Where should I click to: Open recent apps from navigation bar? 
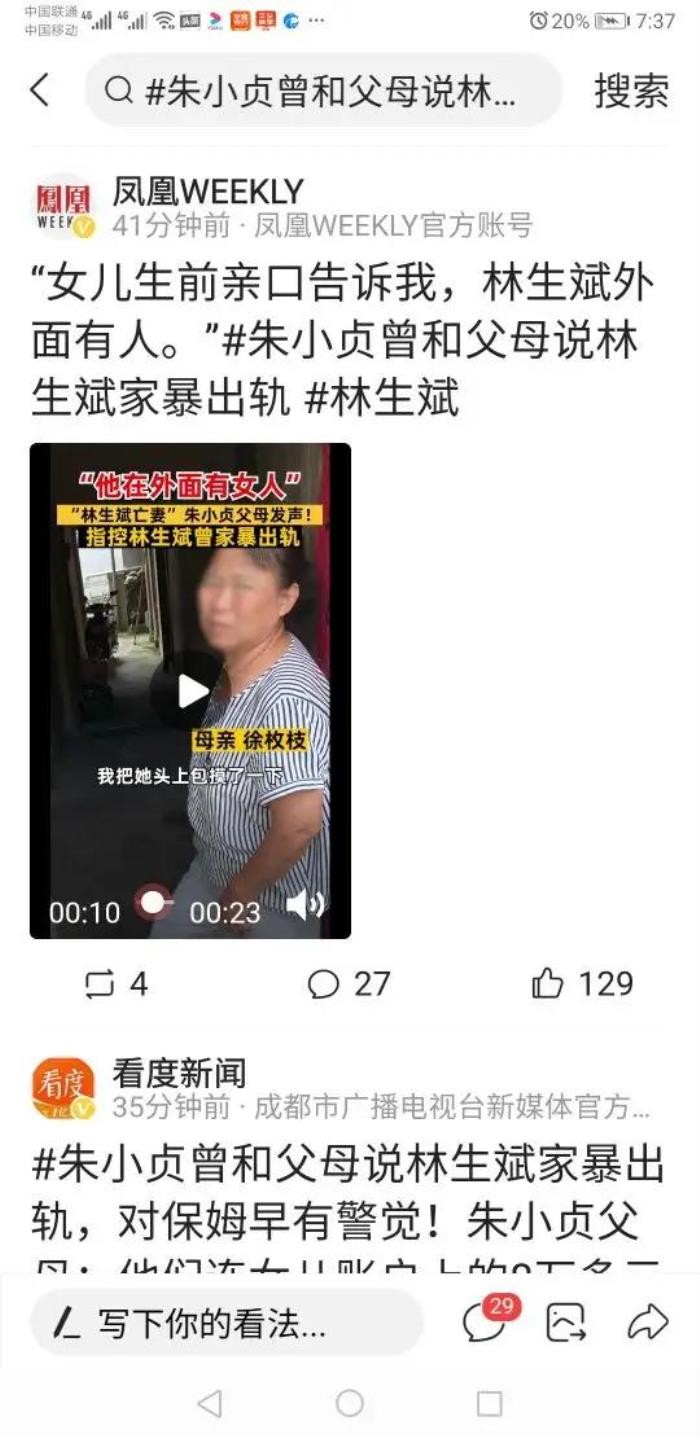pyautogui.click(x=489, y=1404)
